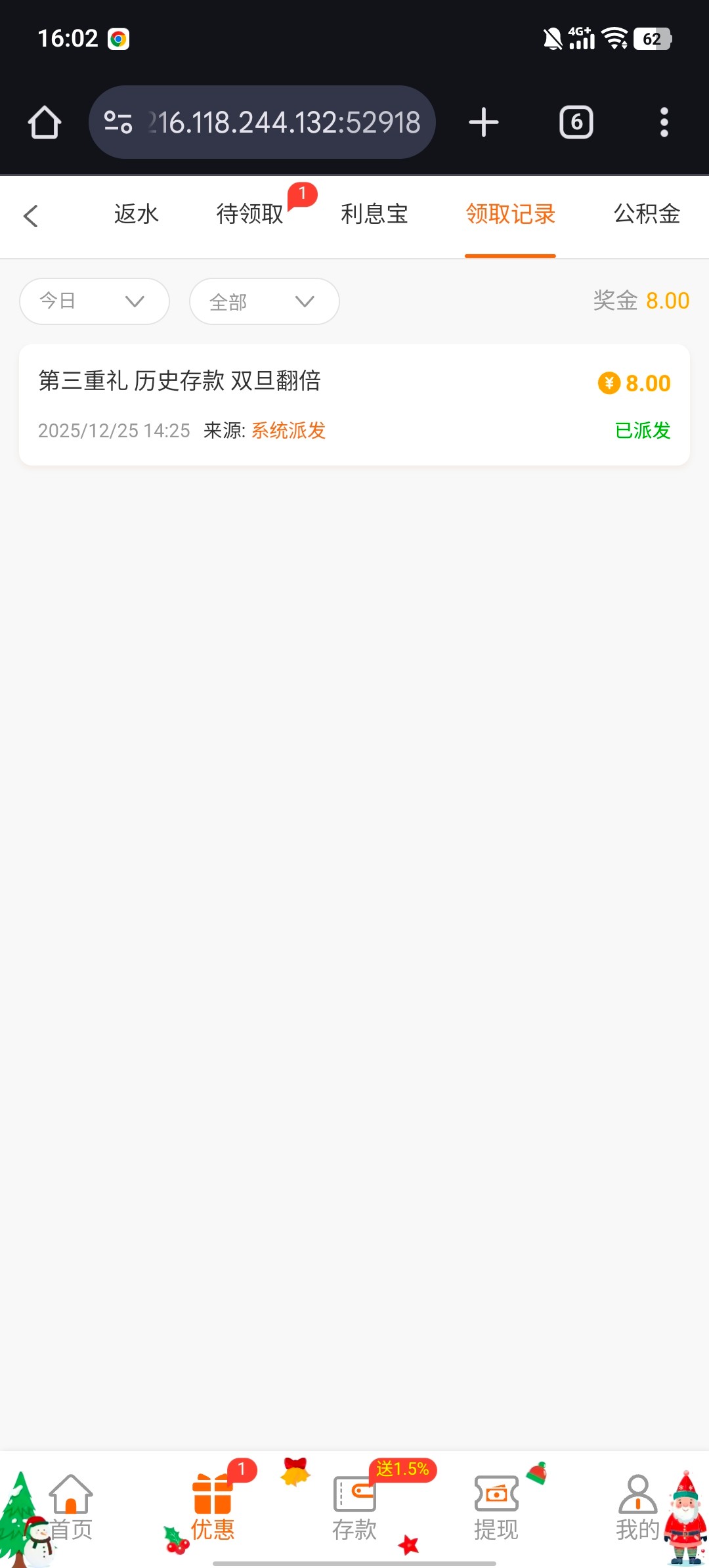Show the open tabs switcher
The image size is (709, 1568).
click(576, 122)
